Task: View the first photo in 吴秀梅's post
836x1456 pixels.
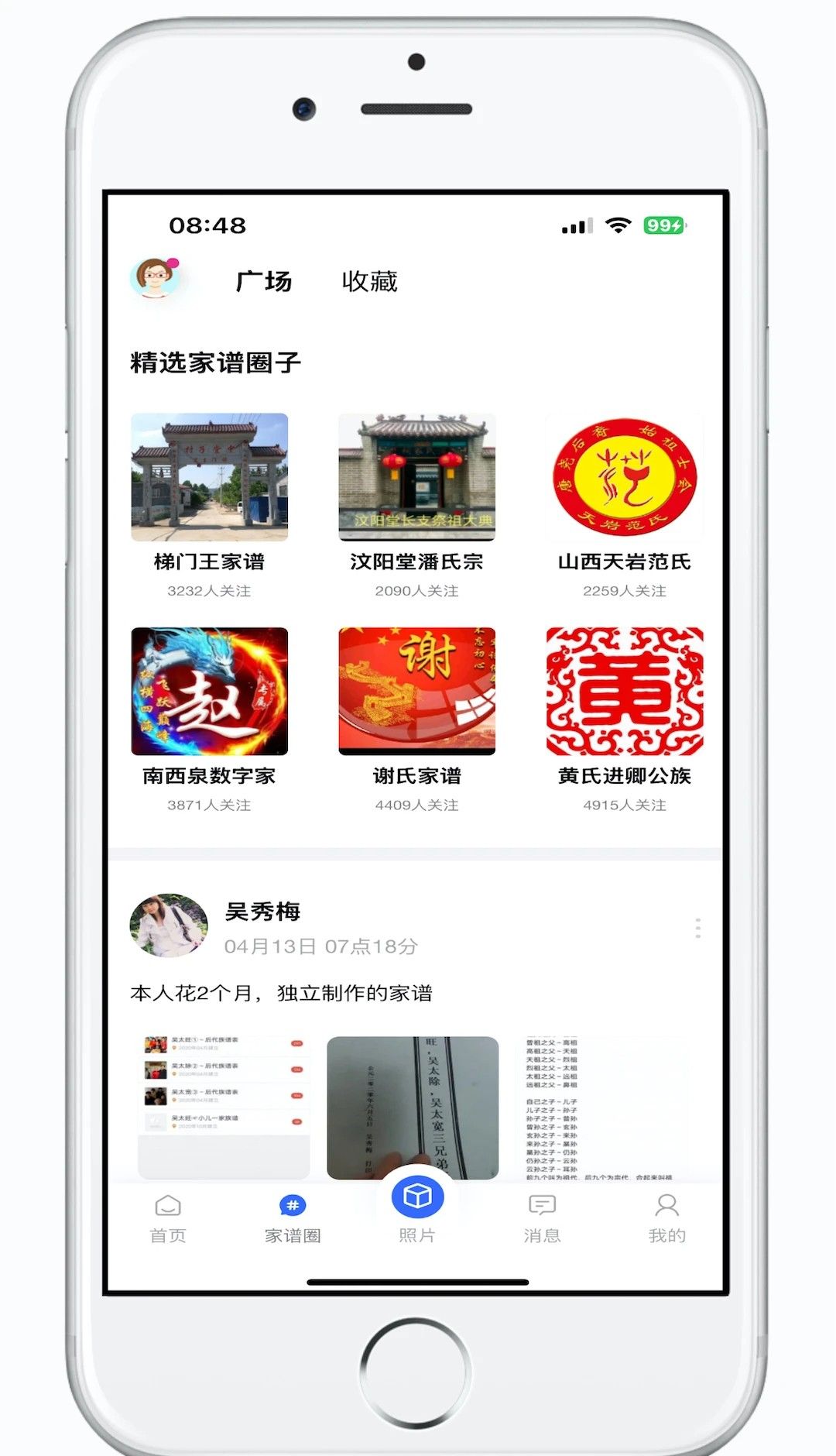Action: pos(224,1107)
